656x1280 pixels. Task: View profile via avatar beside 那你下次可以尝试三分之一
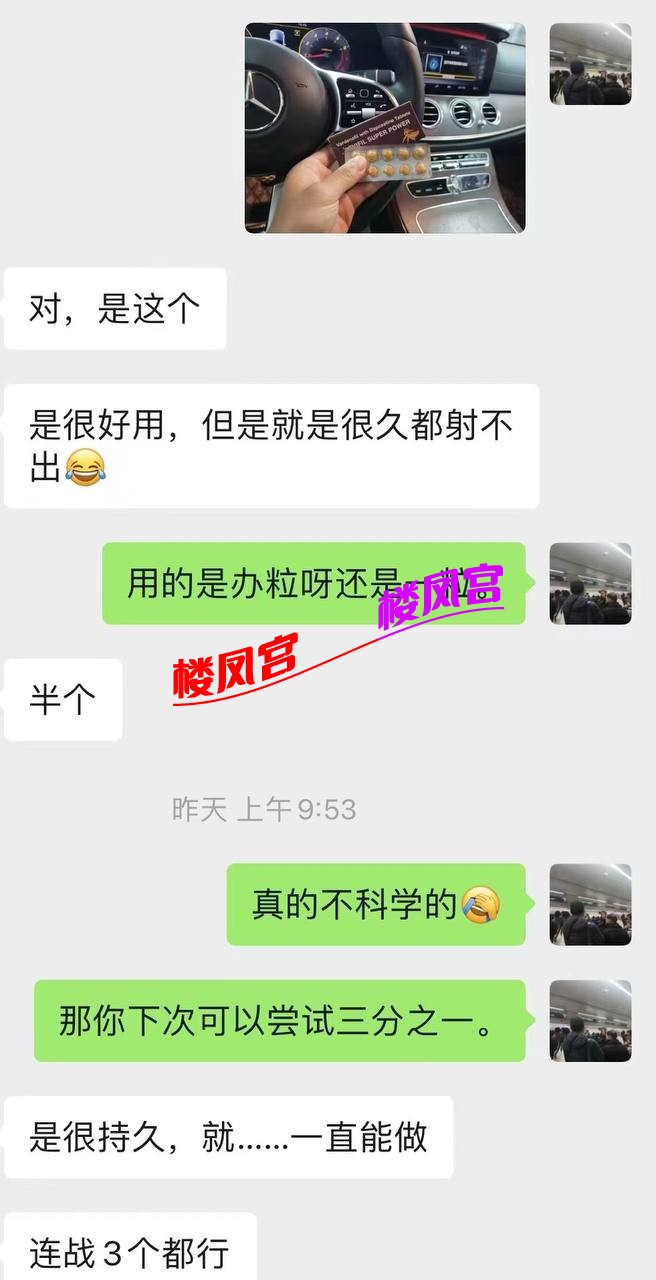pyautogui.click(x=590, y=1020)
